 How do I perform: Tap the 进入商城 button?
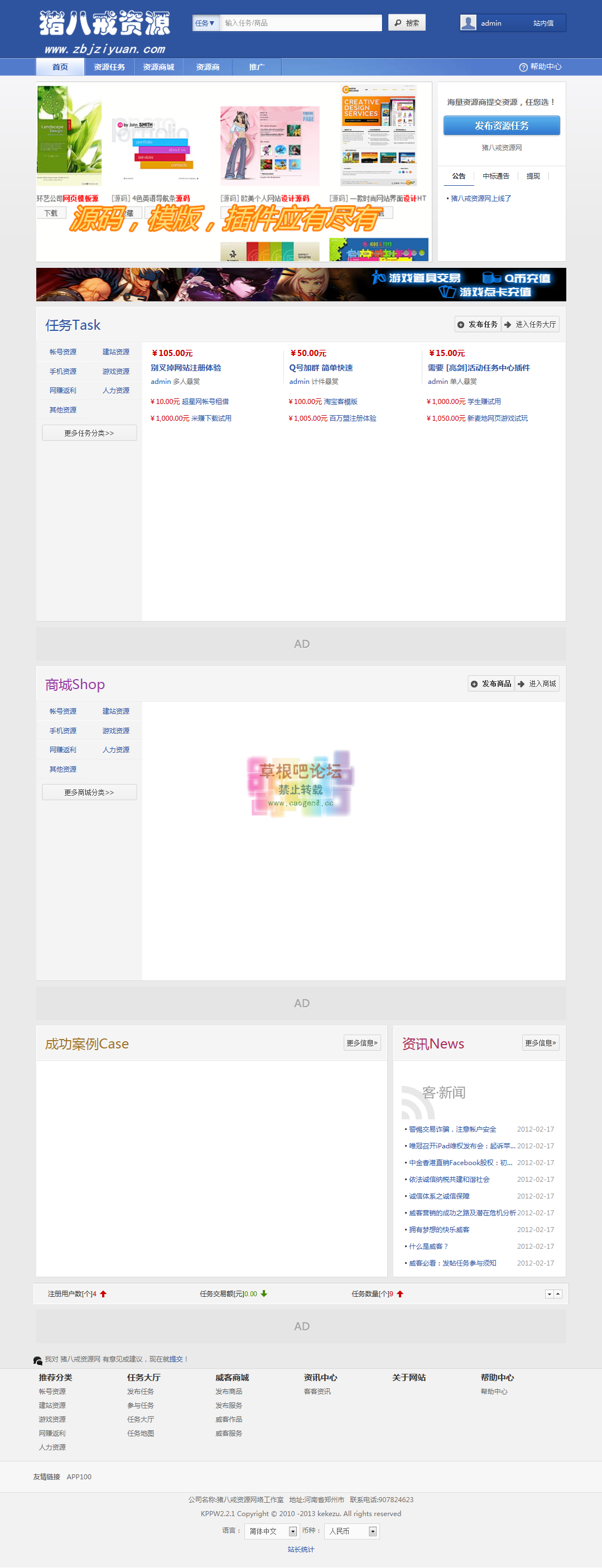pos(537,684)
